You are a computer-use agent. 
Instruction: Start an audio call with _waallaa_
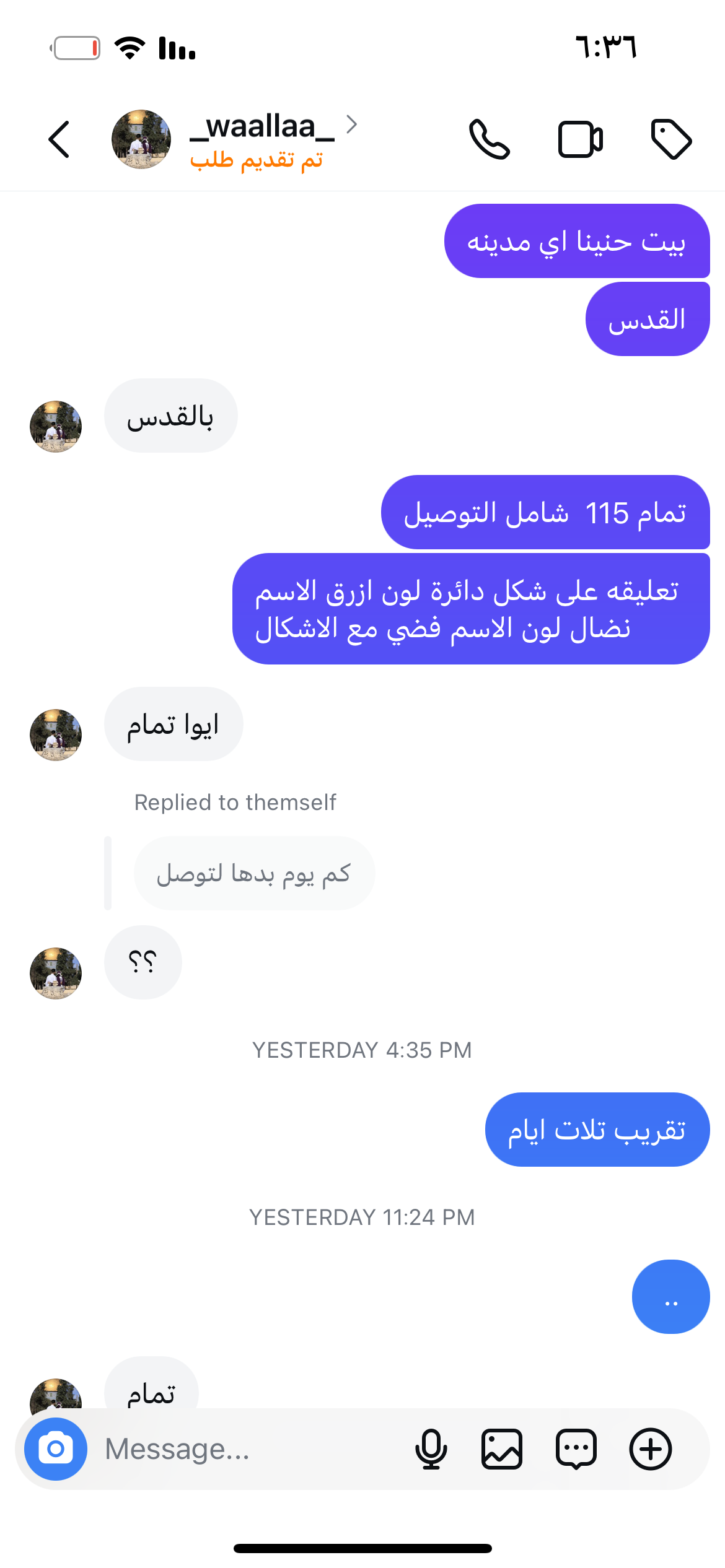coord(489,139)
